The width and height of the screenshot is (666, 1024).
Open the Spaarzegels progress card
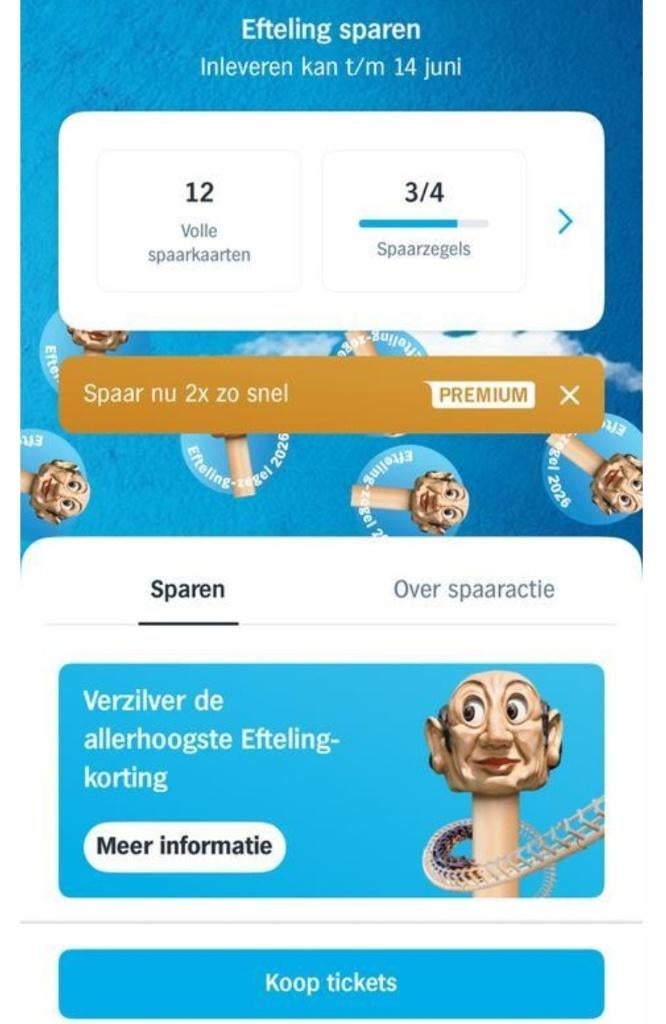[x=424, y=221]
